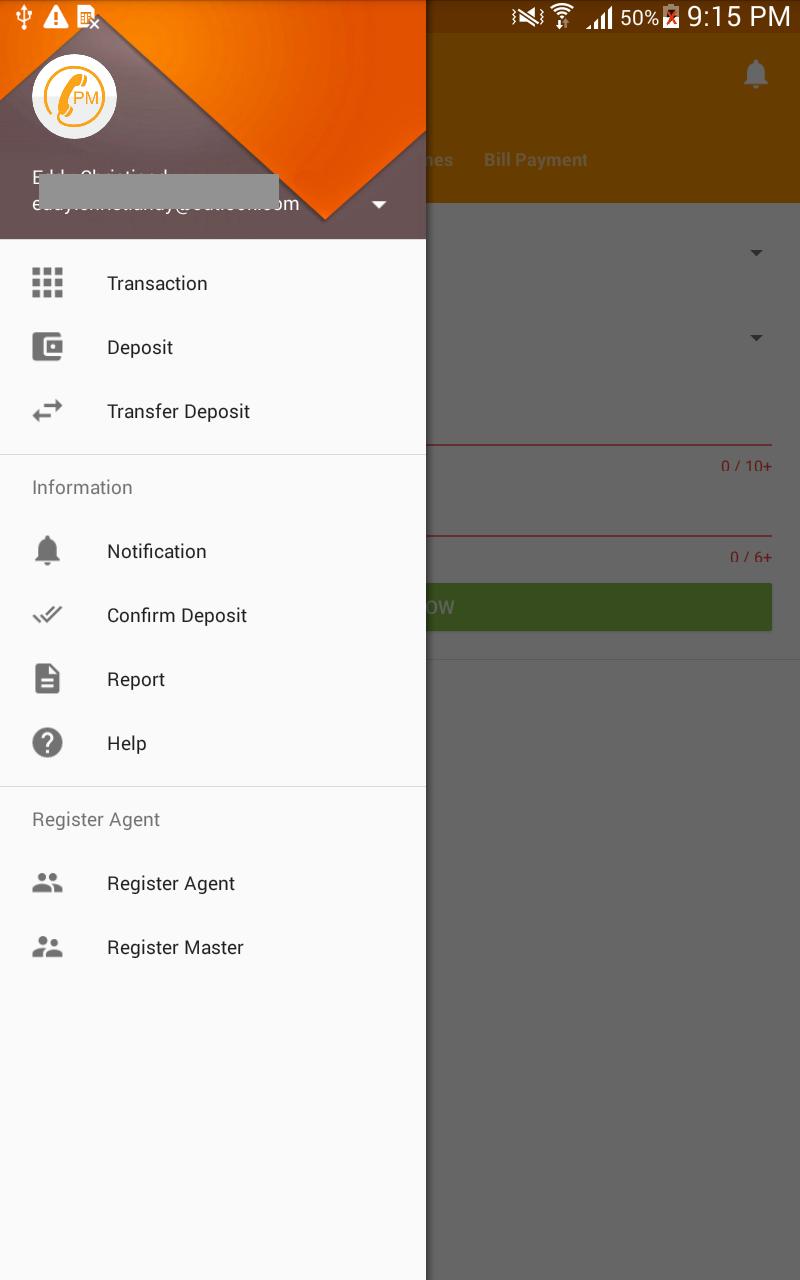Select Confirm Deposit

point(176,616)
